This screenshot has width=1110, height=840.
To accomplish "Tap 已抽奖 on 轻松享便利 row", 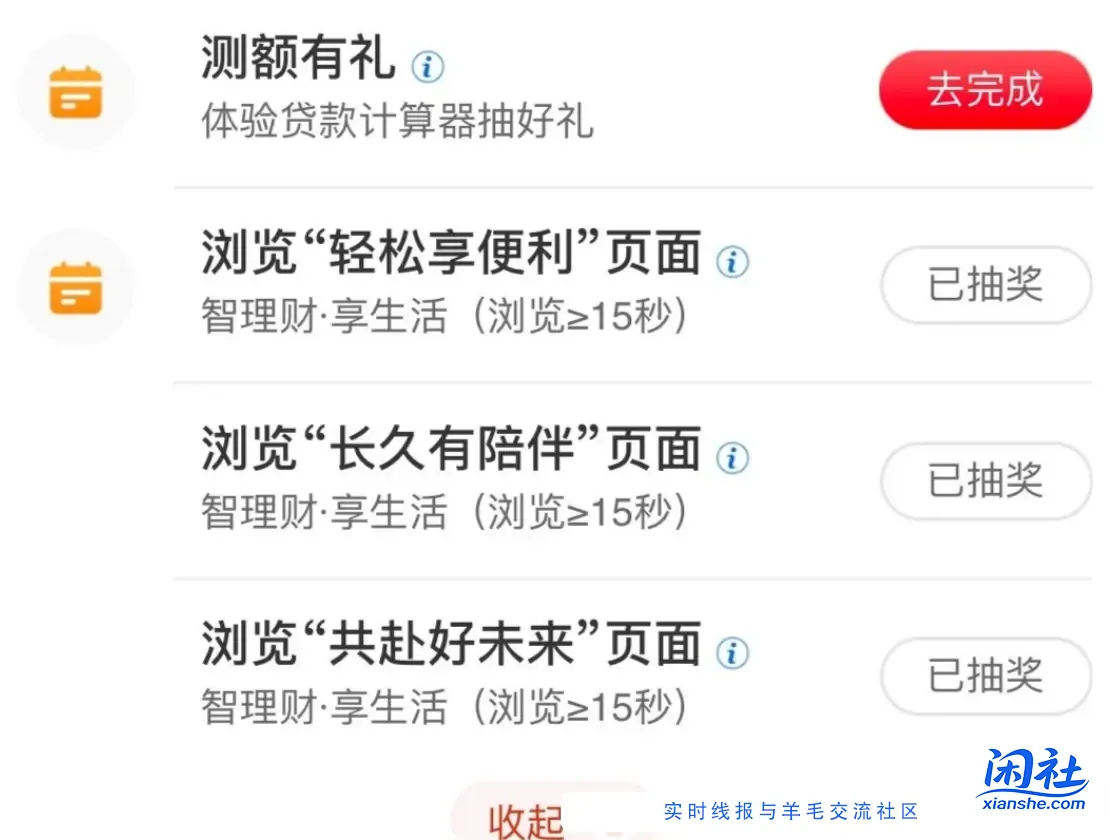I will tap(985, 286).
